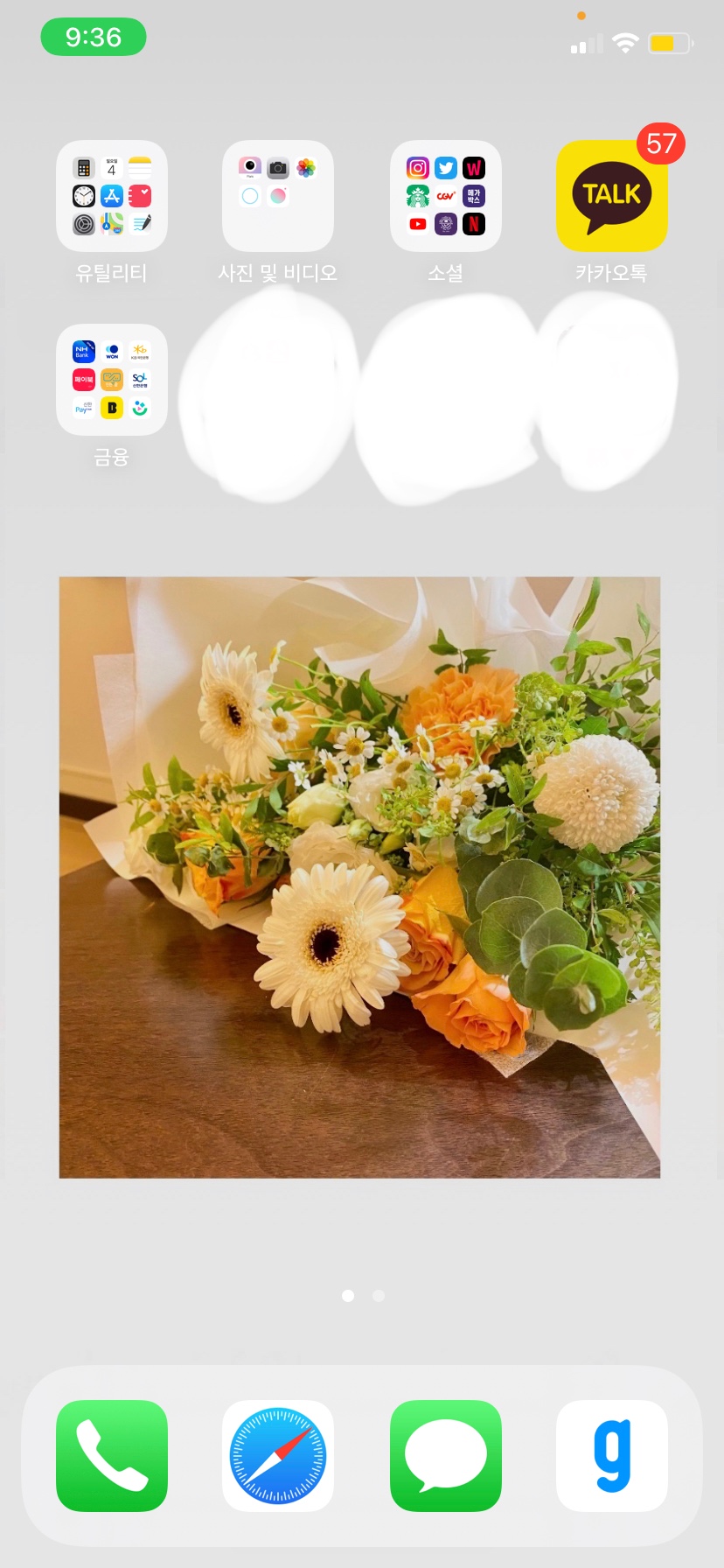The image size is (724, 1568).
Task: Open Messages from the dock
Action: [446, 1456]
